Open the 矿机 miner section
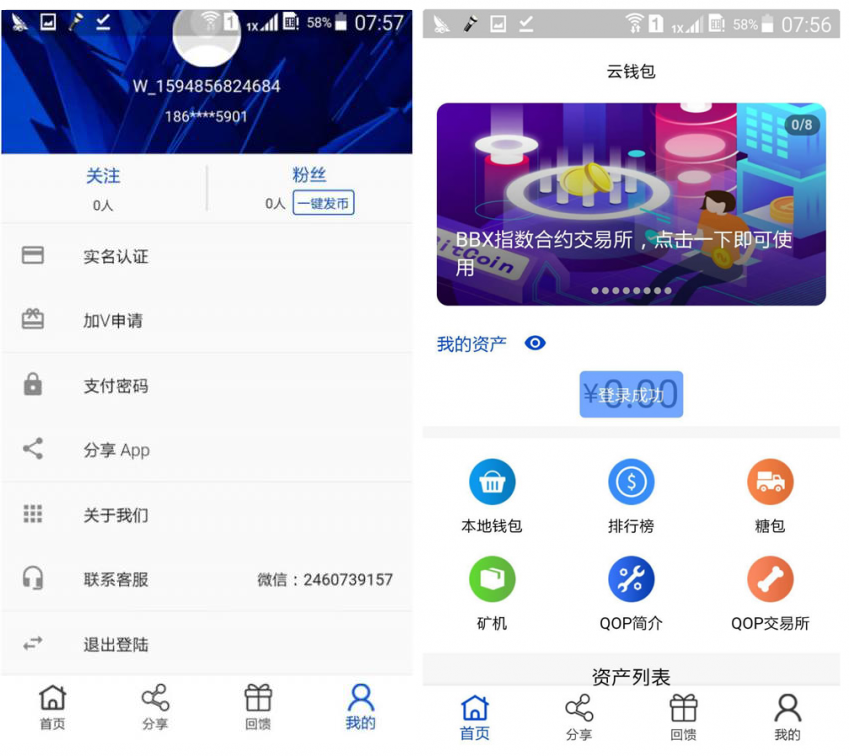Viewport: 849px width, 756px height. [492, 592]
